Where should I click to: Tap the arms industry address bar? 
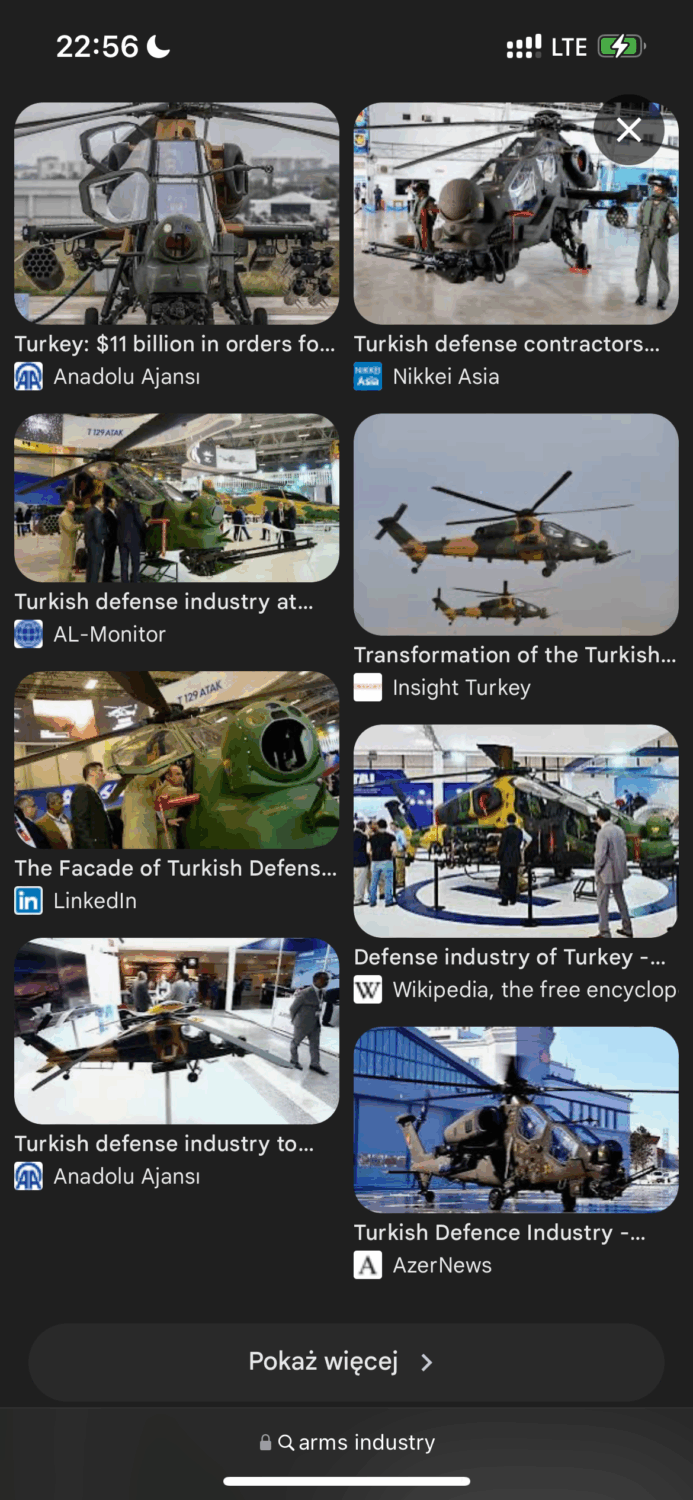(x=346, y=1442)
